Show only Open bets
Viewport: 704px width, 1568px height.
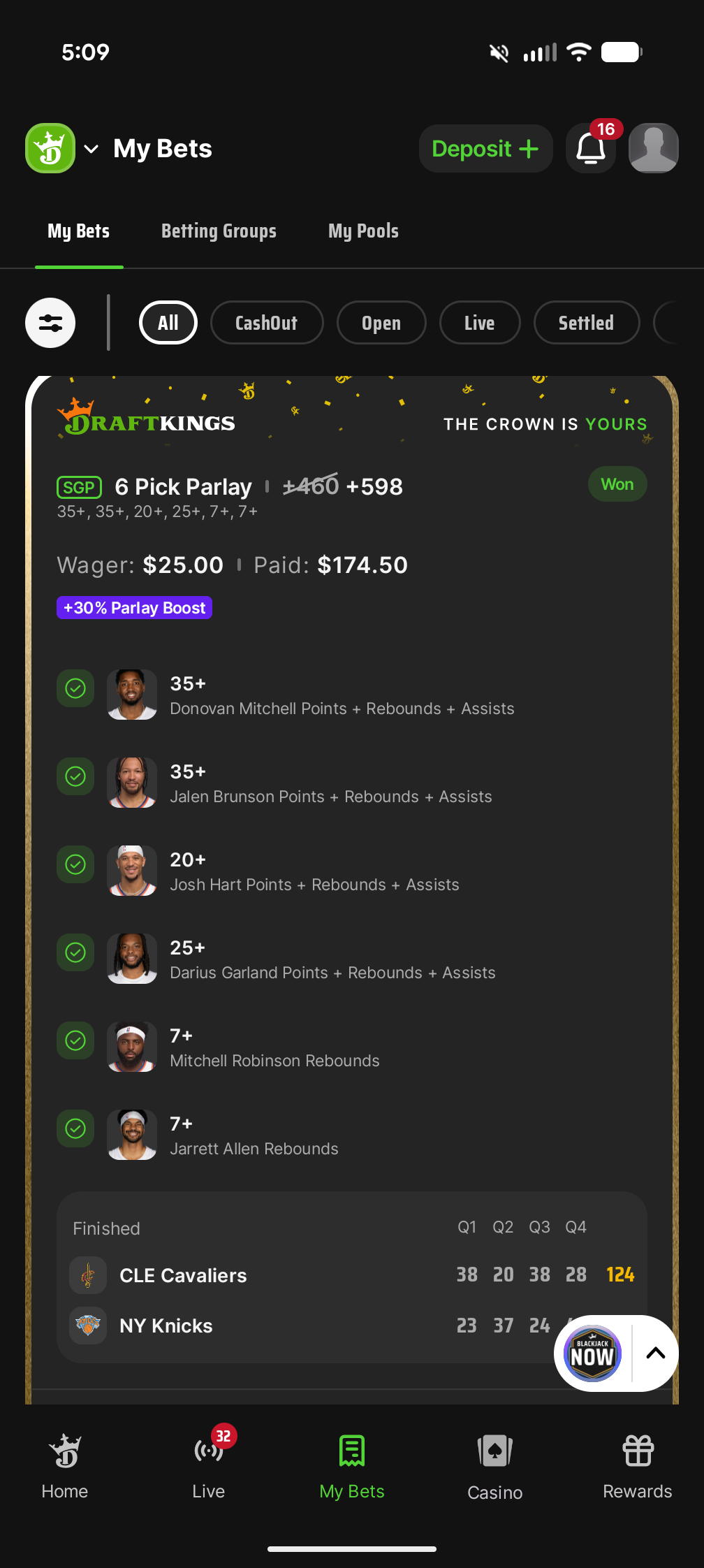point(381,323)
